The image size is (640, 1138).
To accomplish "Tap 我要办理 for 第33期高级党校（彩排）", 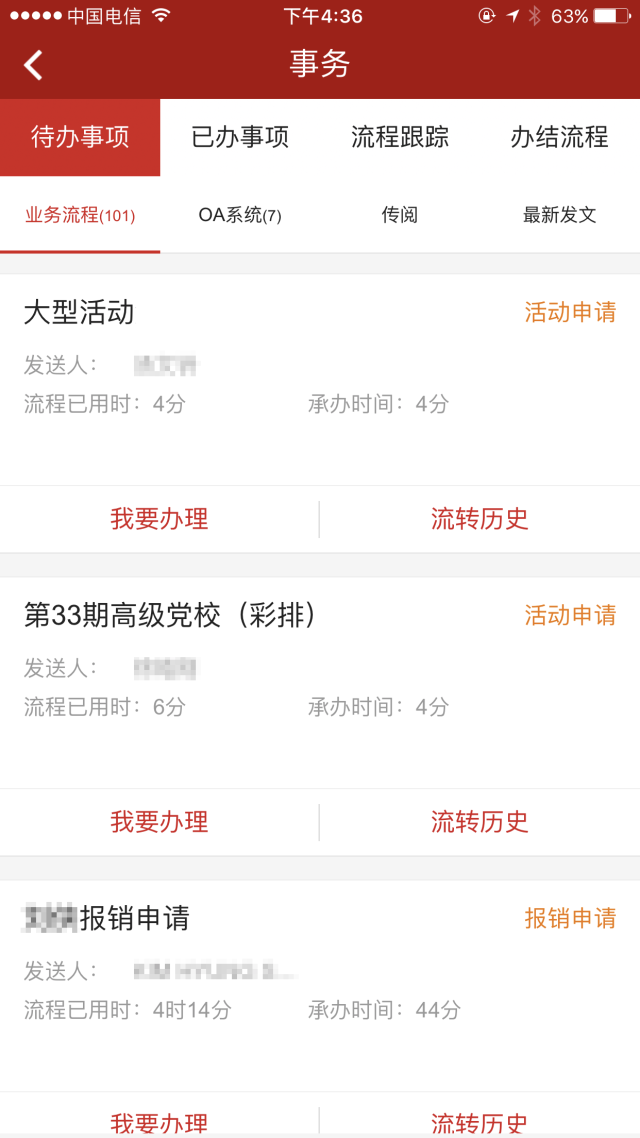I will pos(160,822).
